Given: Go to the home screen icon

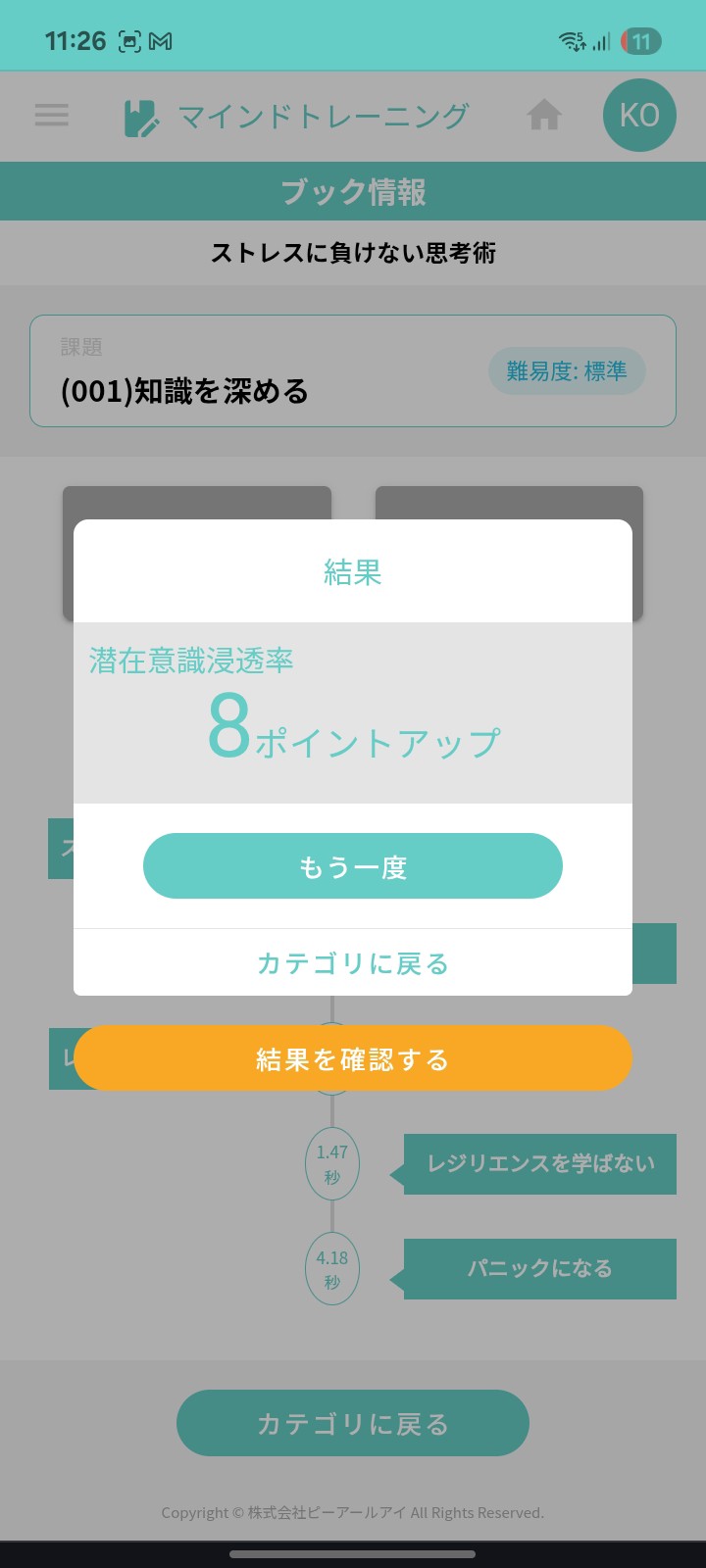Looking at the screenshot, I should 544,116.
